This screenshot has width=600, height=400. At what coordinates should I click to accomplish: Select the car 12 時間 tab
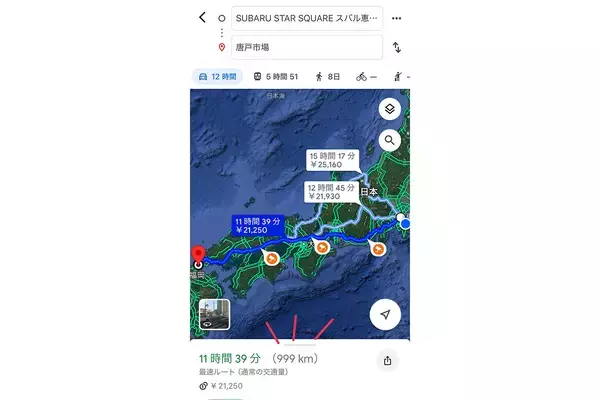click(219, 76)
